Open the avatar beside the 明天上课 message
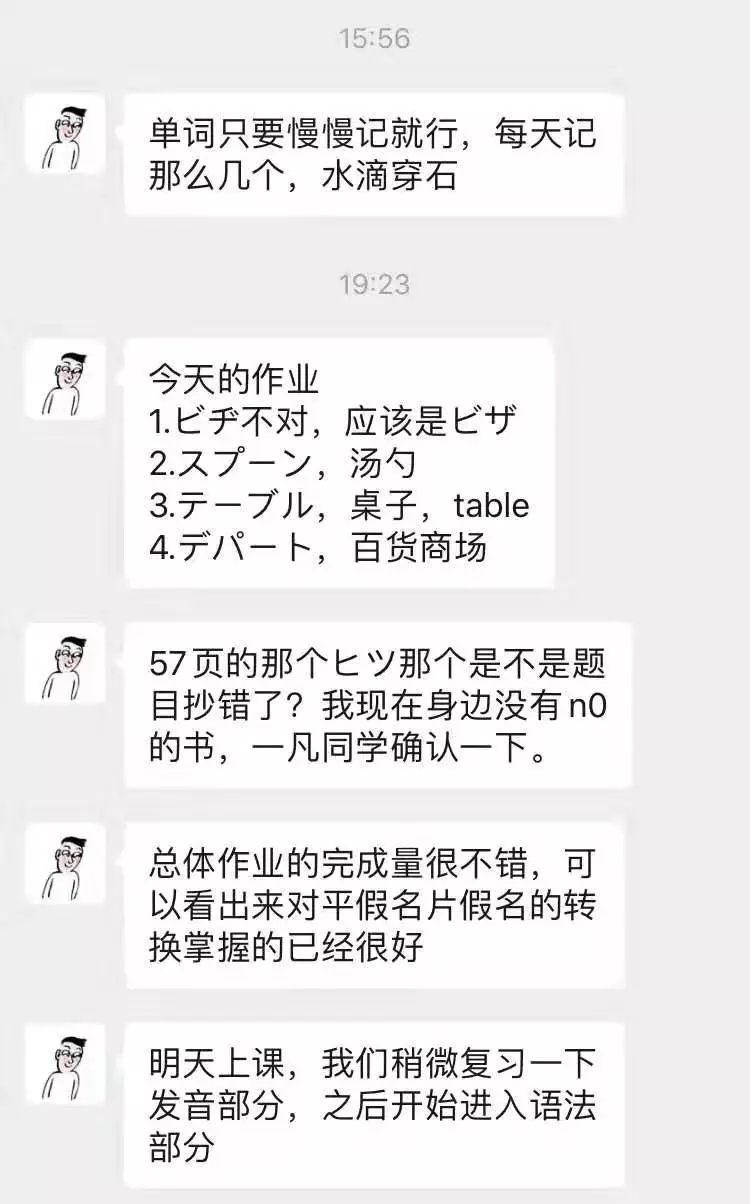The height and width of the screenshot is (1204, 750). point(65,1062)
